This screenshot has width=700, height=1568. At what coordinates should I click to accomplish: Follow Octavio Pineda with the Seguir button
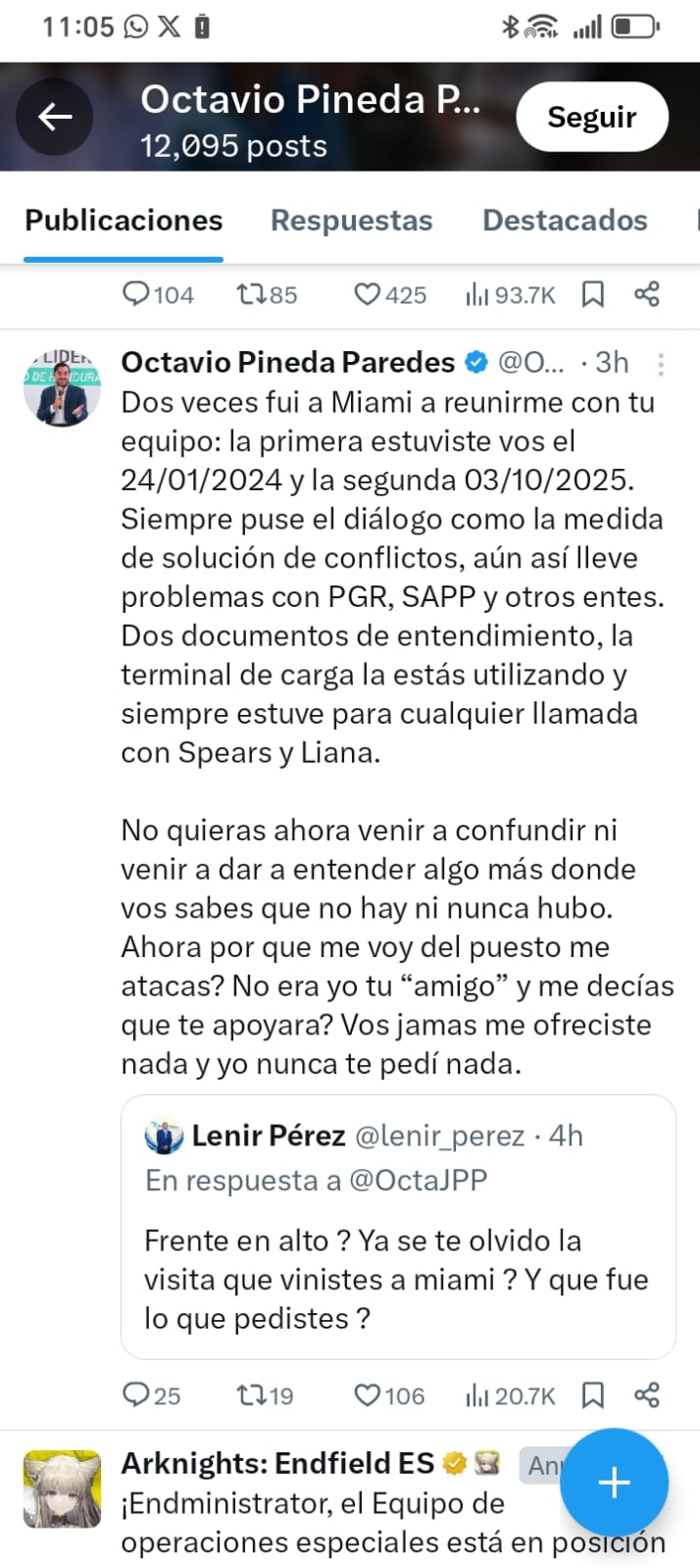pyautogui.click(x=591, y=118)
